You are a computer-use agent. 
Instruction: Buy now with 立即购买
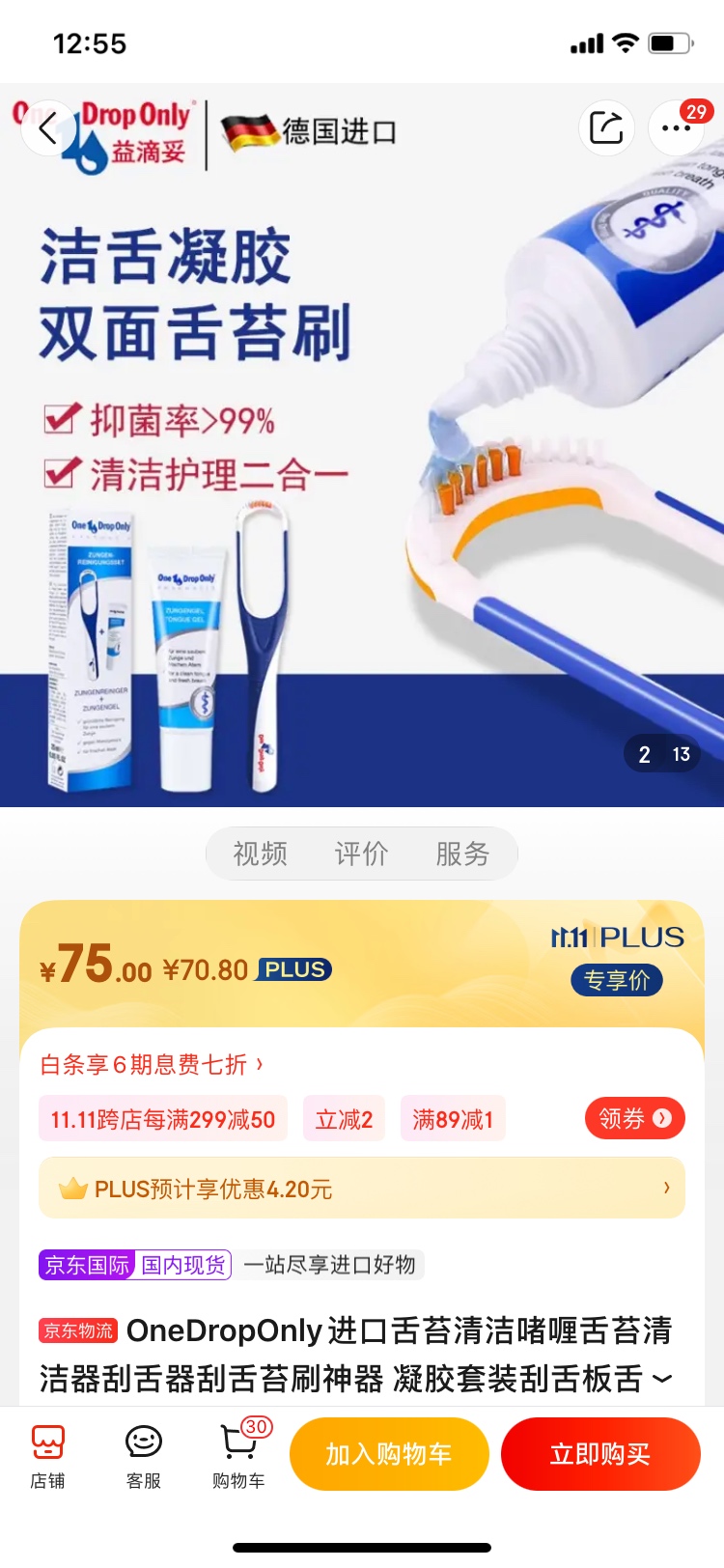tap(599, 1454)
